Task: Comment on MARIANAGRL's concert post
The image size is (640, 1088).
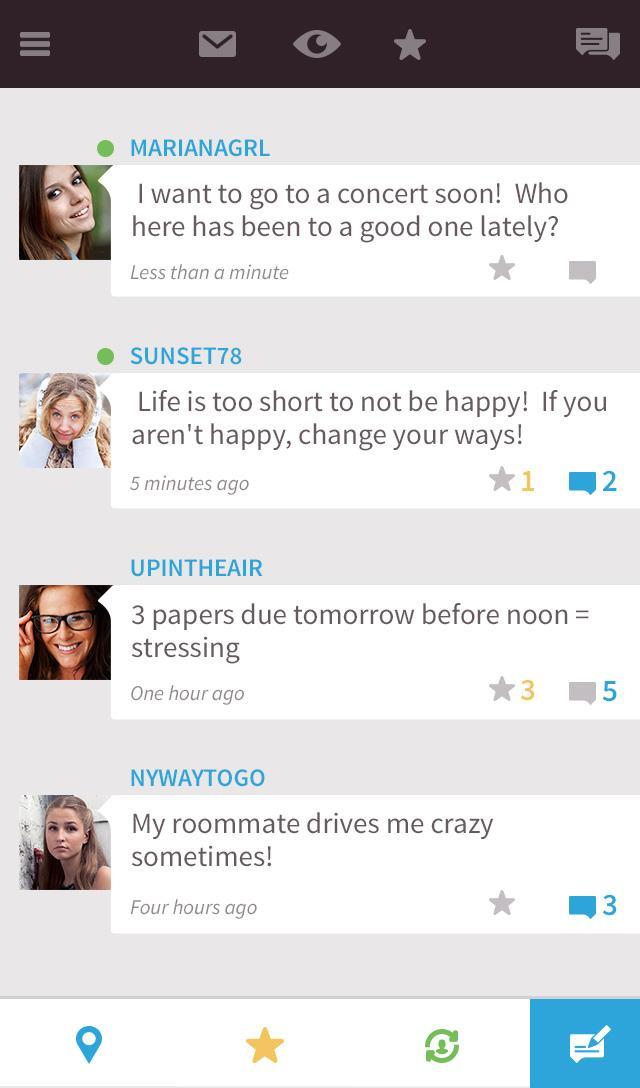Action: (582, 271)
